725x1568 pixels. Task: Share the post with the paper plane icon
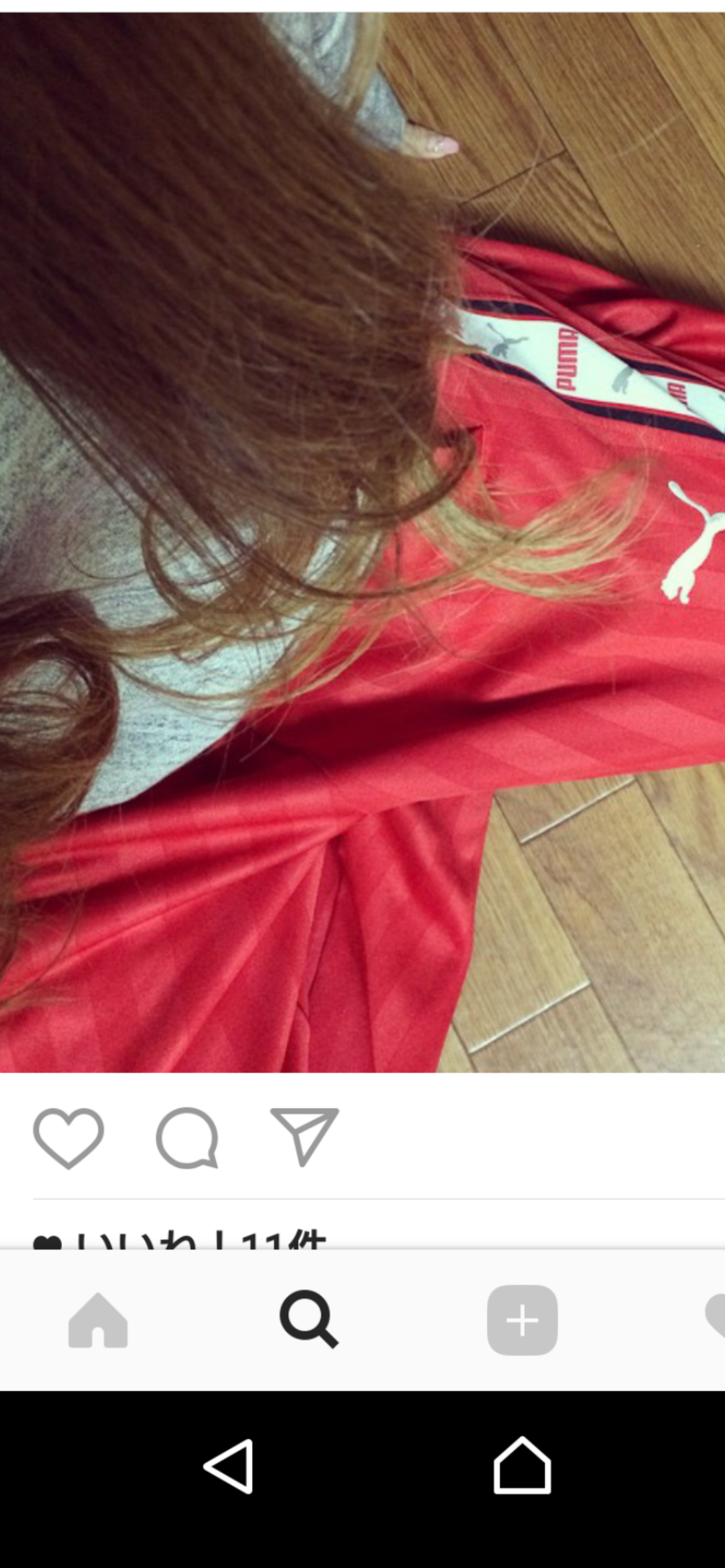(x=304, y=1136)
